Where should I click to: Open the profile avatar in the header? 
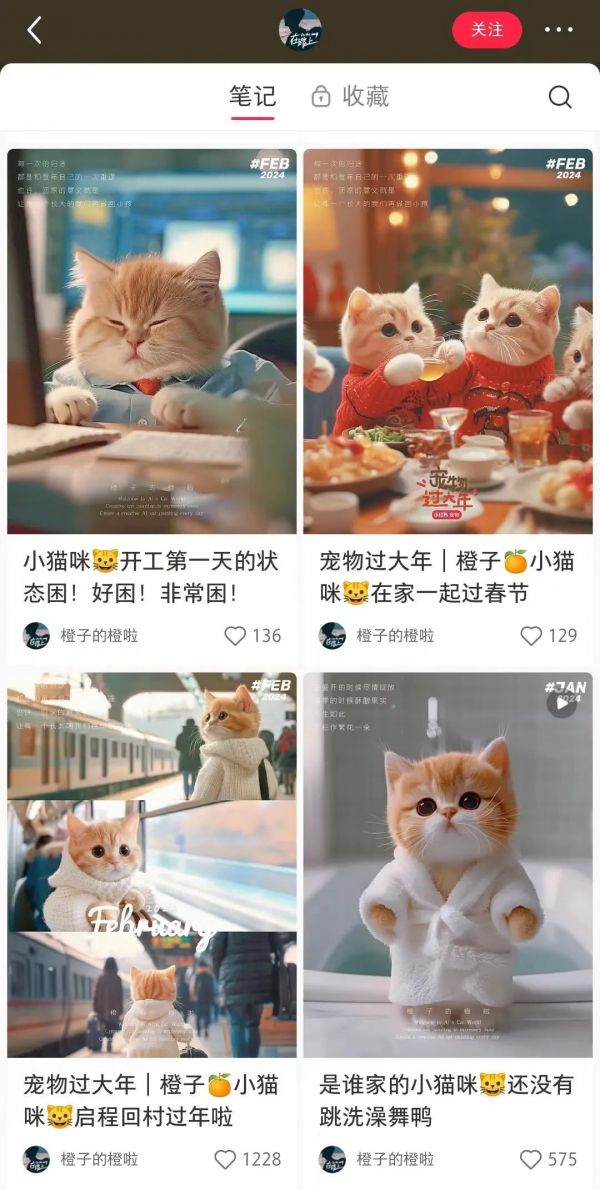coord(299,30)
